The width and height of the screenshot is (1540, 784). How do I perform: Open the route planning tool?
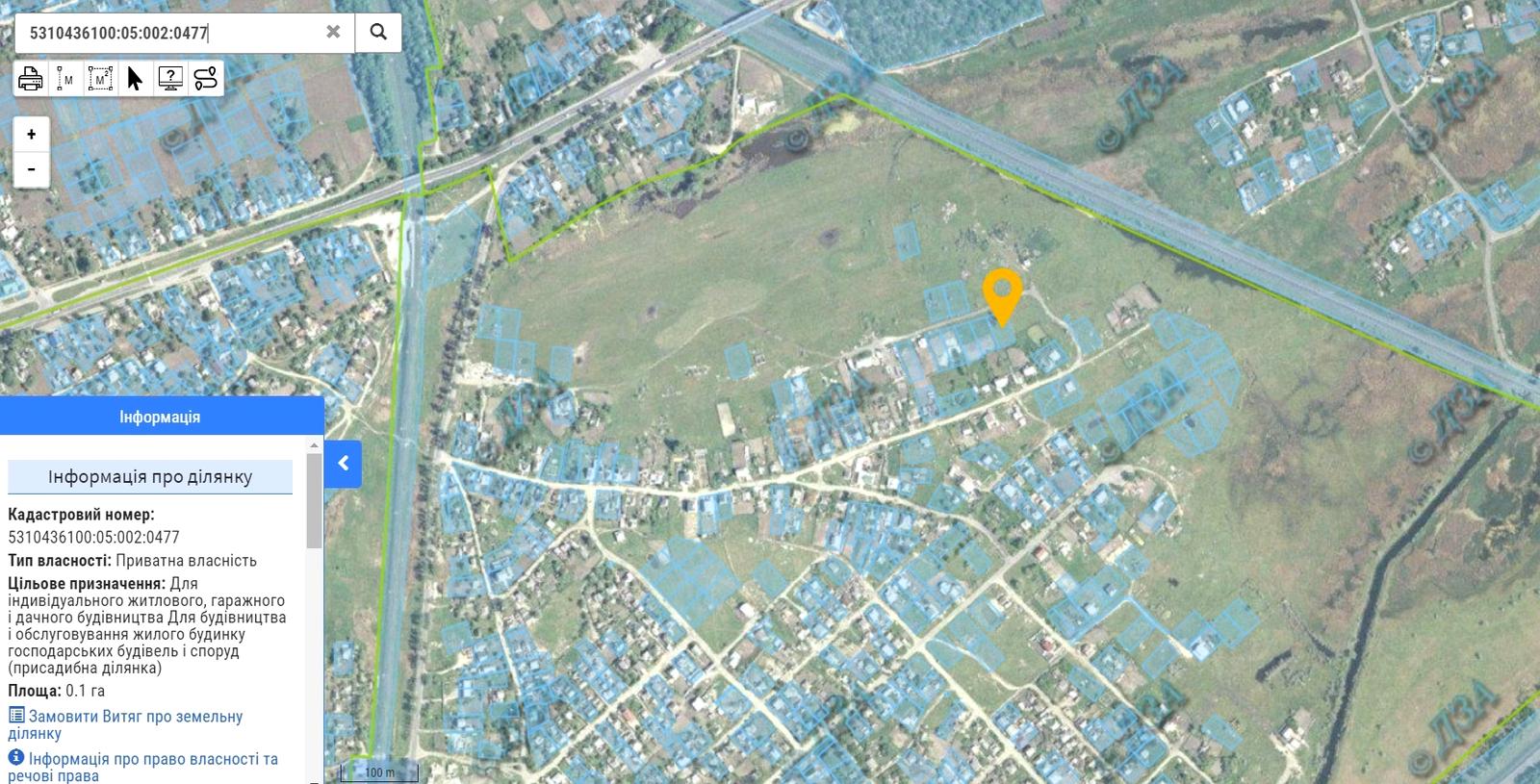pos(205,79)
